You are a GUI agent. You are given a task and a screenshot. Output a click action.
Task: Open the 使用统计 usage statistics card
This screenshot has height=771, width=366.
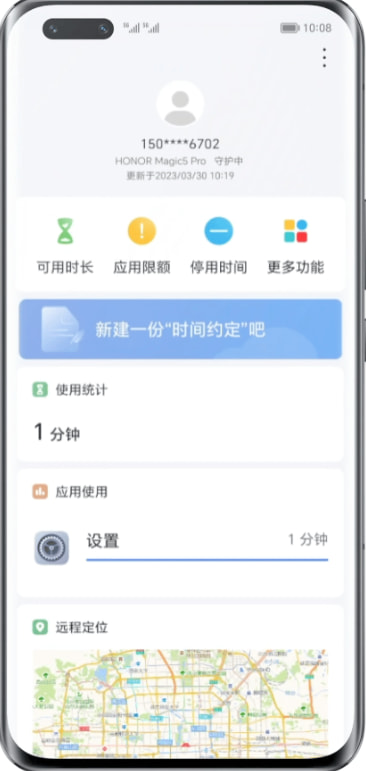[181, 414]
